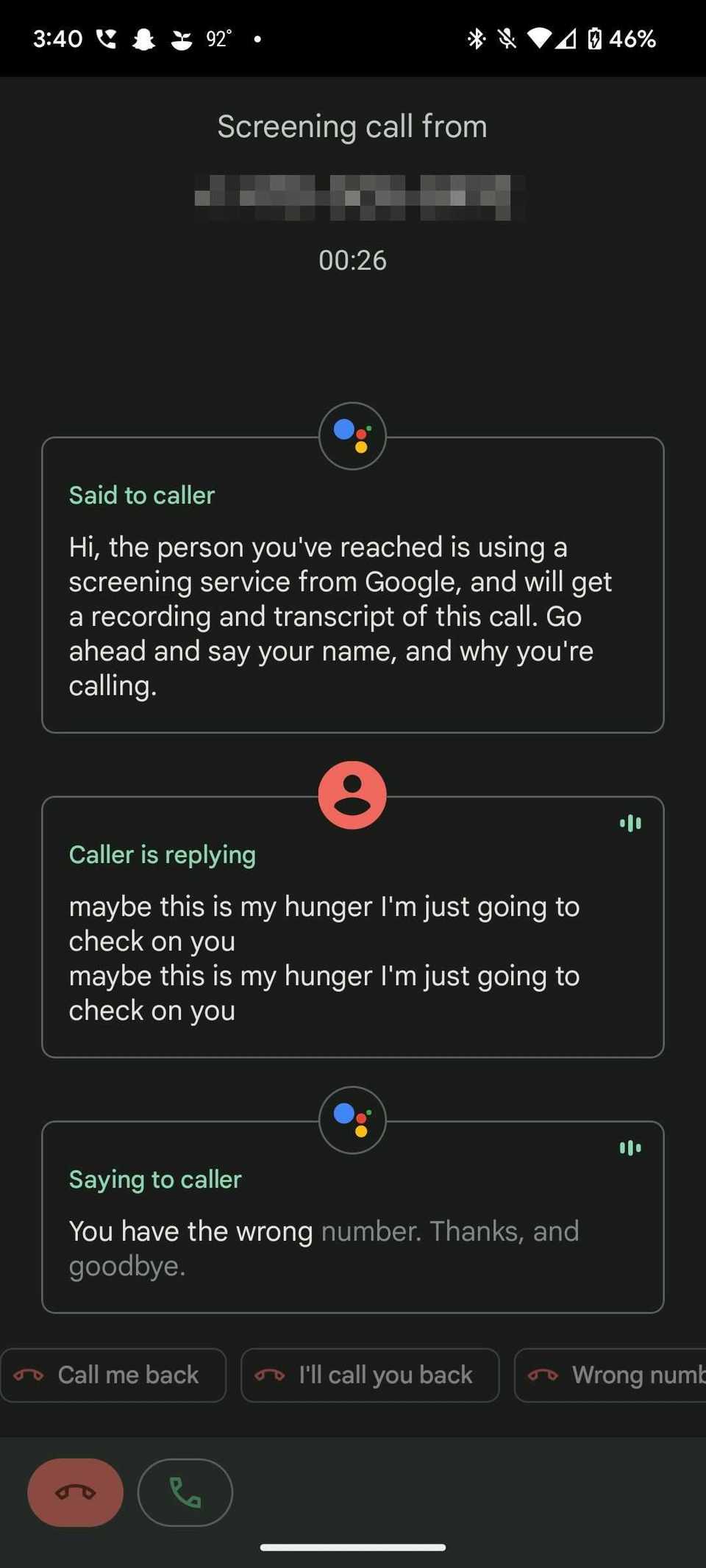Play audio of the Assistant's closing message

point(630,1148)
